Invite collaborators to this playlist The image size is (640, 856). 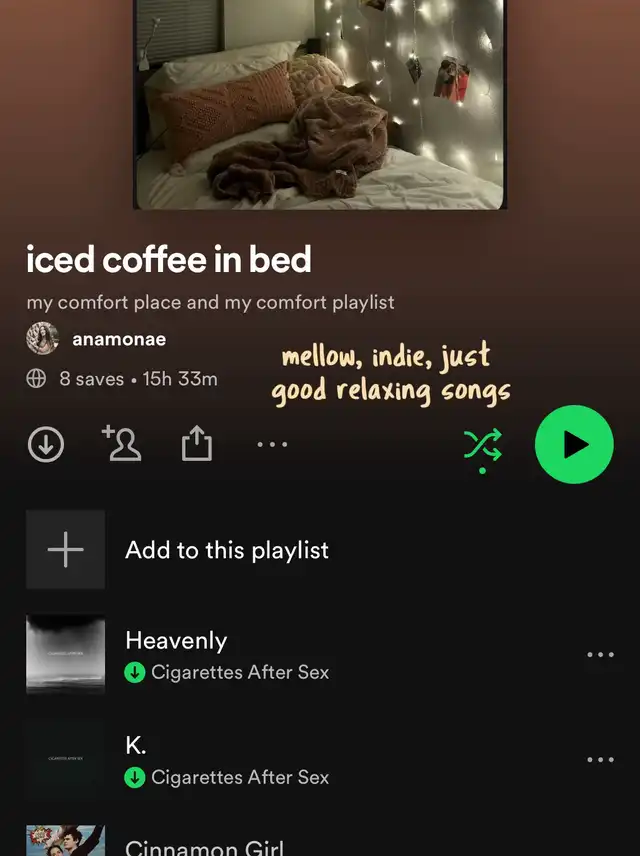[121, 444]
